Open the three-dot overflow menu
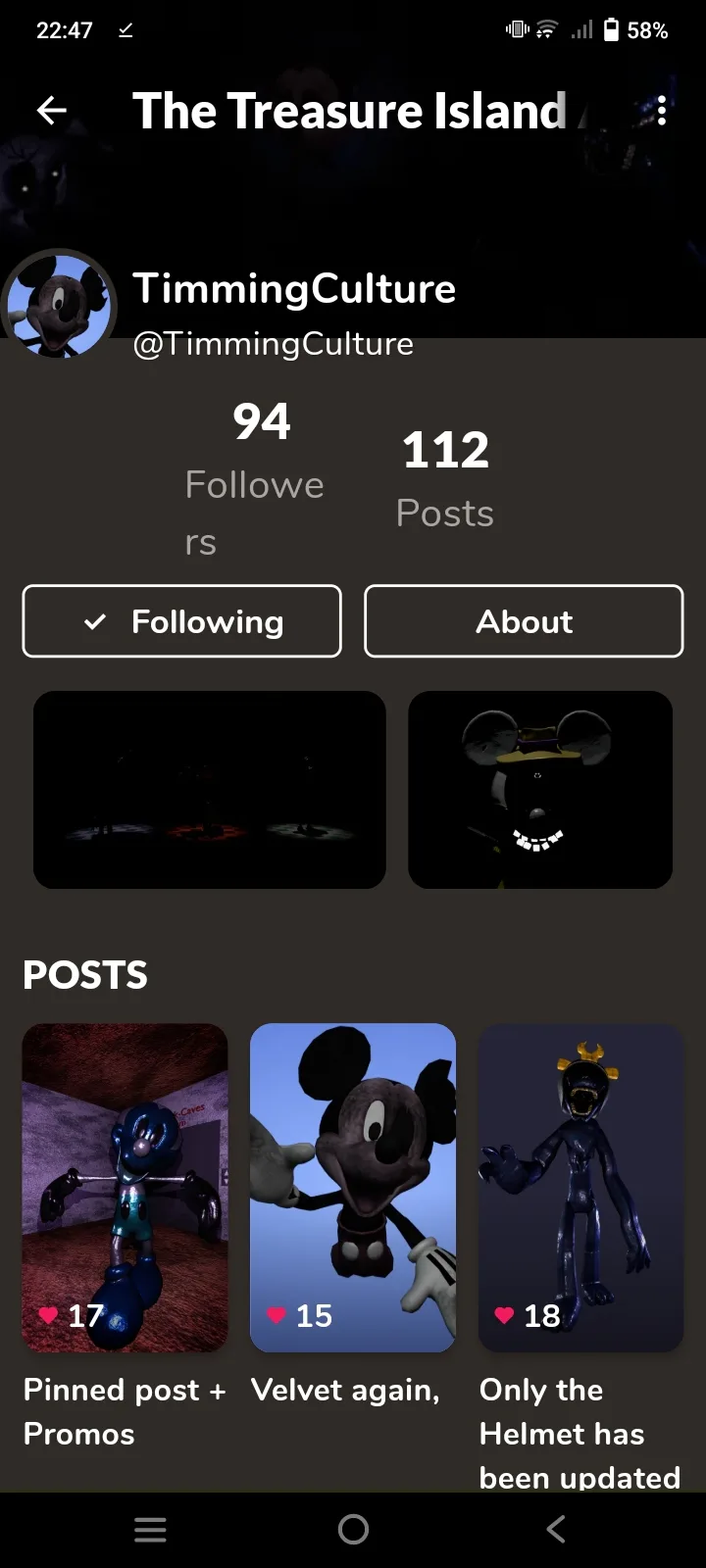Screen dimensions: 706x1568 click(x=662, y=111)
